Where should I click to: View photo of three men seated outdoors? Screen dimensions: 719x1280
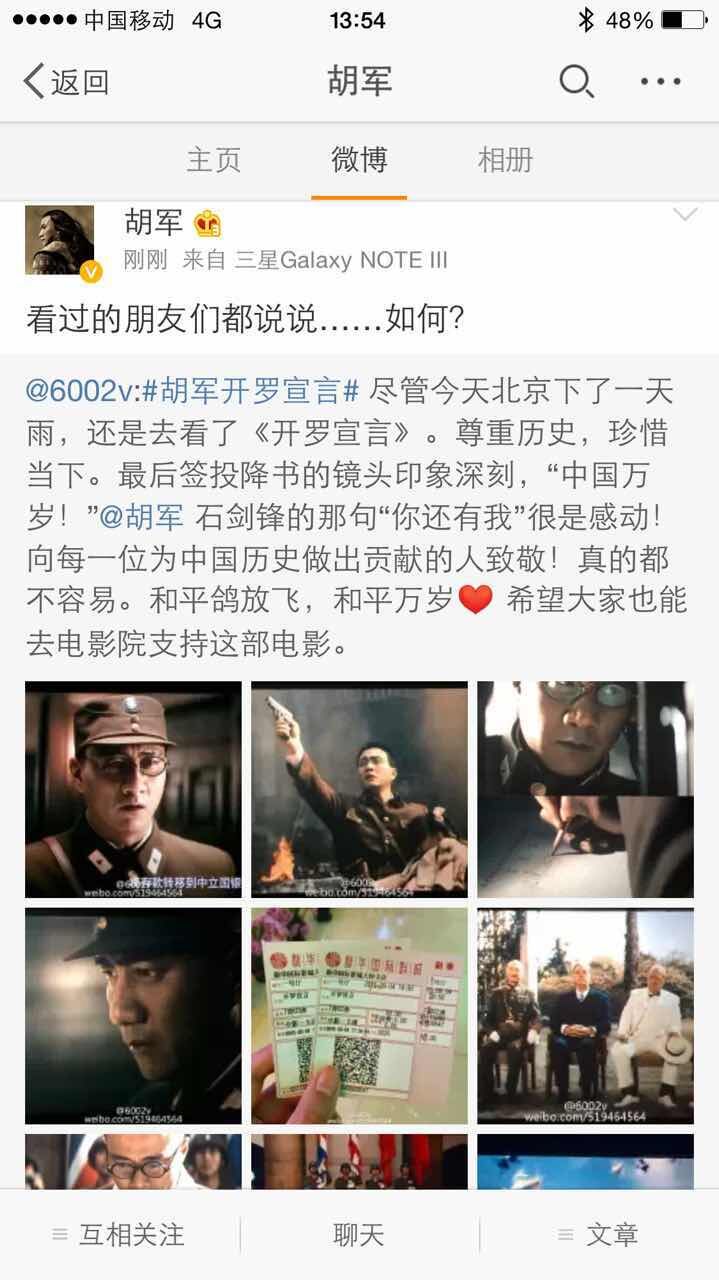pyautogui.click(x=585, y=1015)
